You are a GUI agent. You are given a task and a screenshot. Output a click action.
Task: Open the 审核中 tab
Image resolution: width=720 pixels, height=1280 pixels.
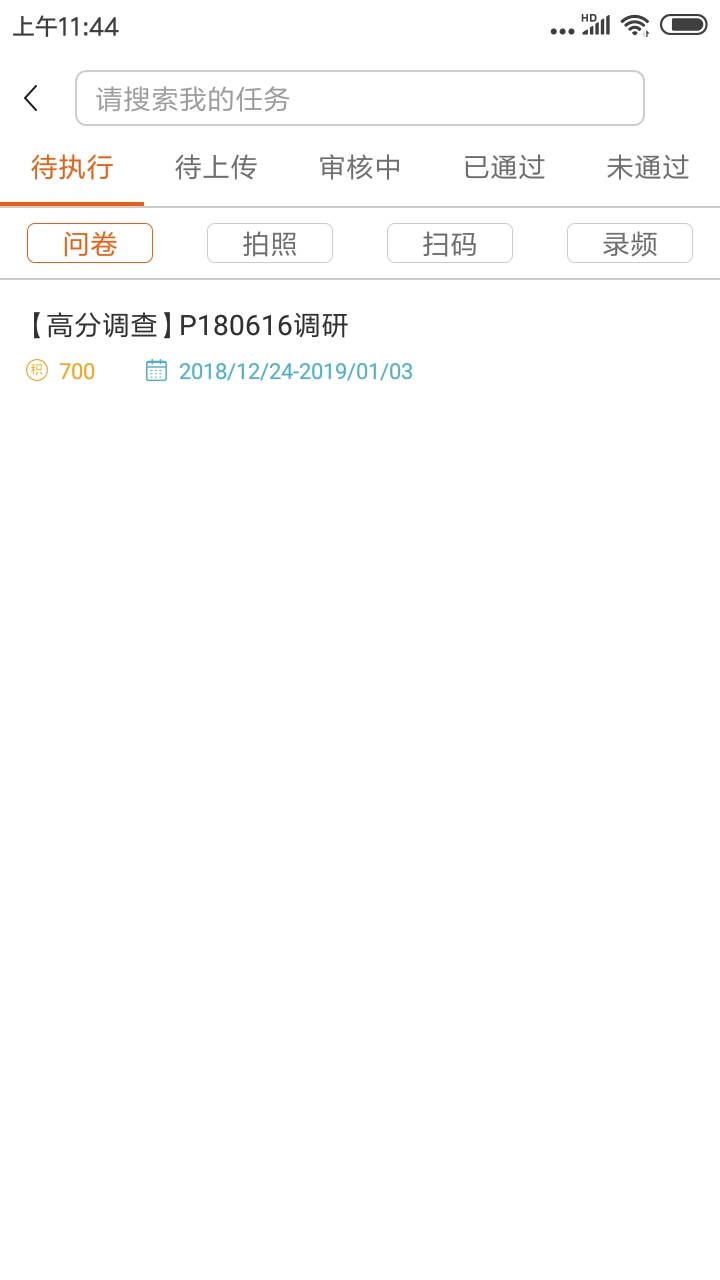(360, 168)
